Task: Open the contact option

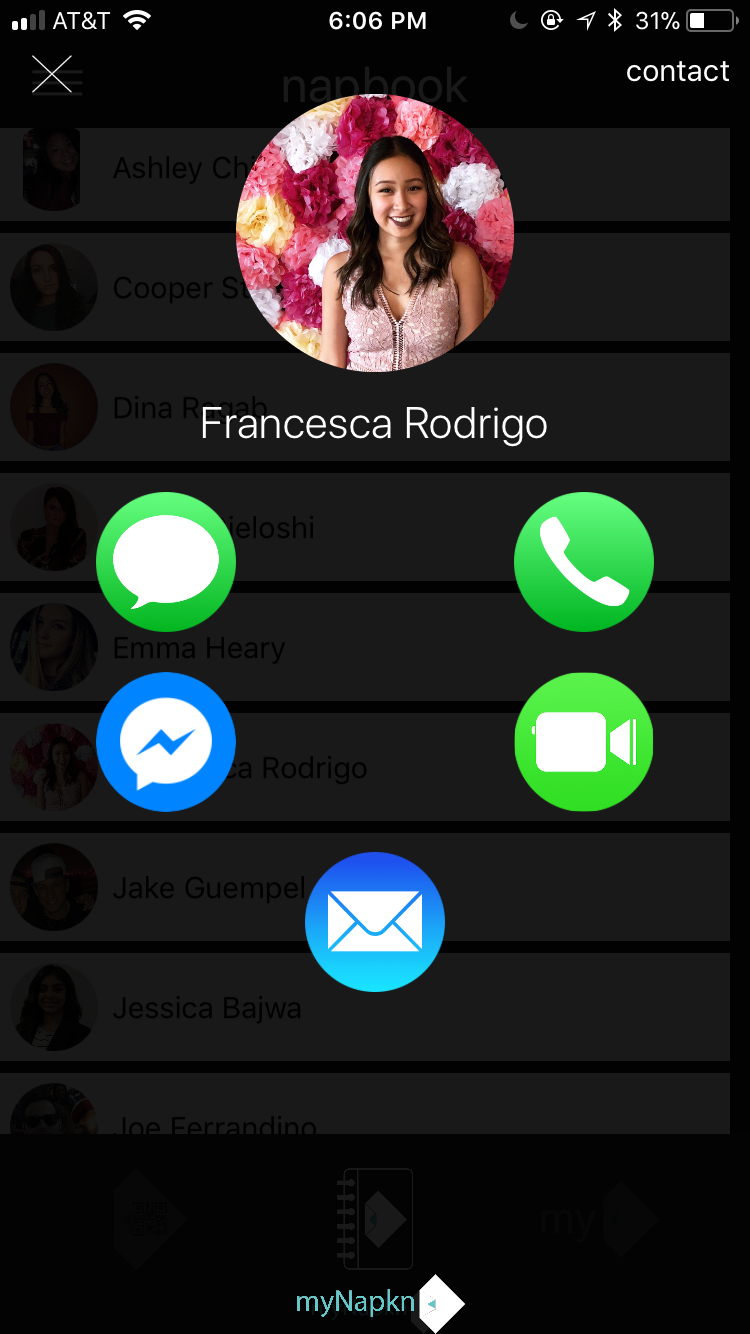Action: click(x=677, y=72)
